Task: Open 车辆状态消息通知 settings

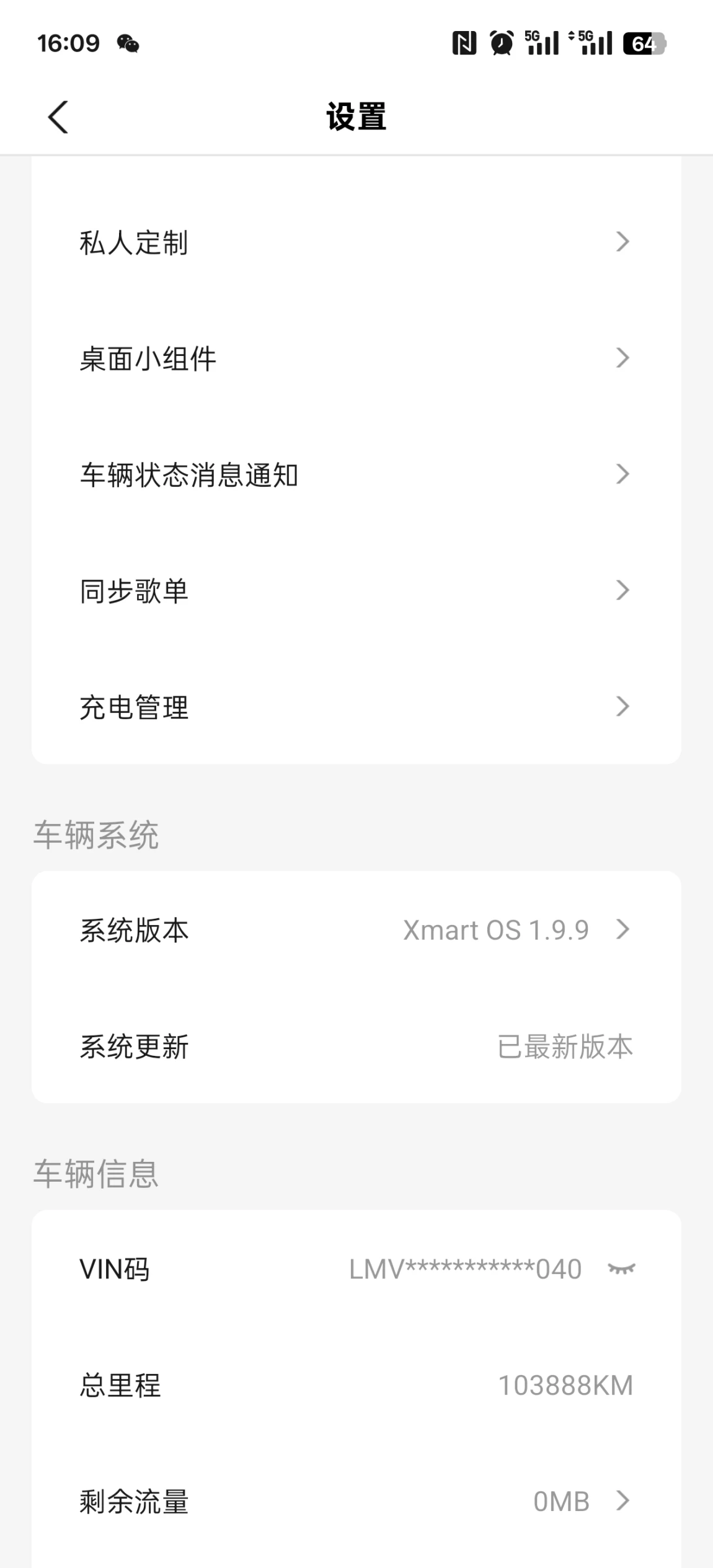Action: click(x=355, y=475)
